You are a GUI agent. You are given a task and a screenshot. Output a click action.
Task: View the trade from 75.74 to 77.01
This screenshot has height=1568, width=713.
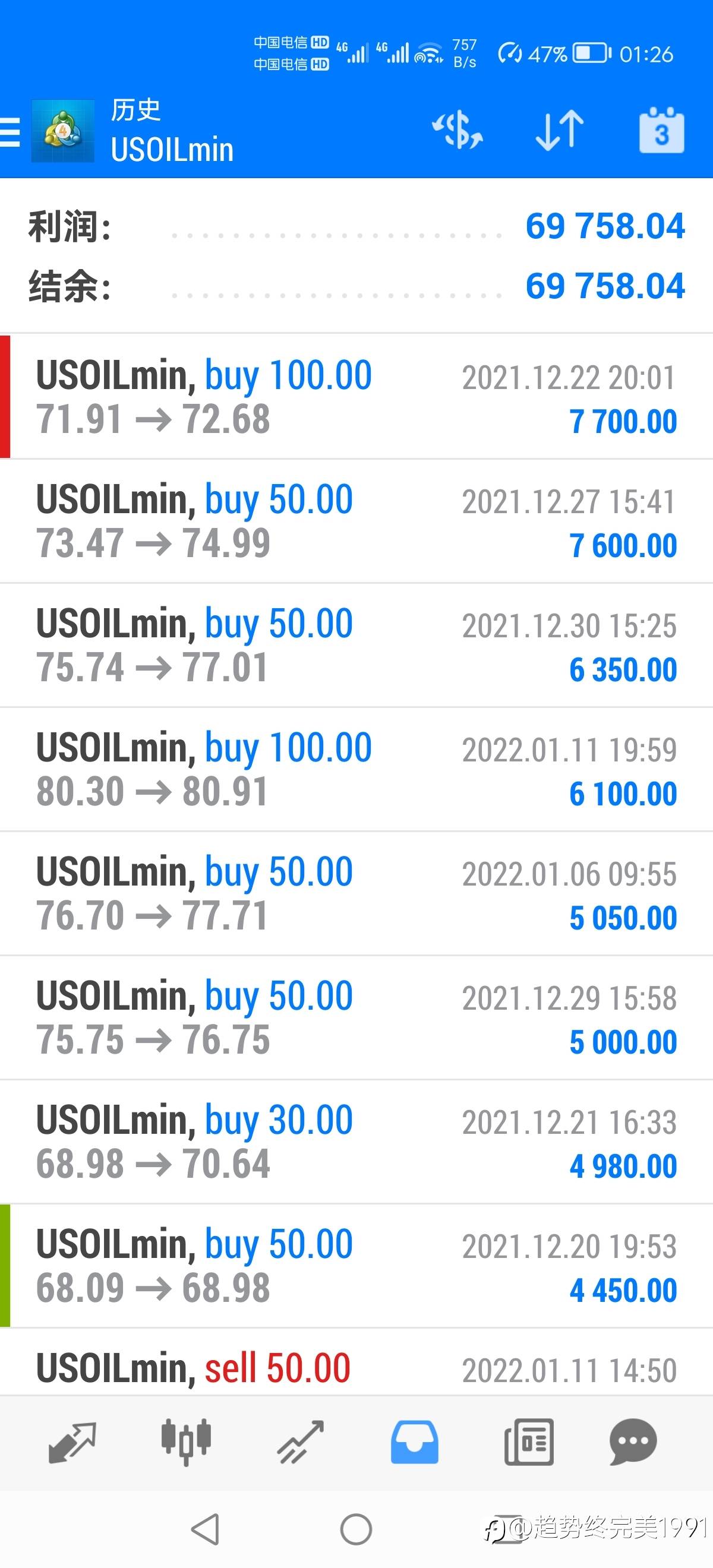click(x=356, y=645)
